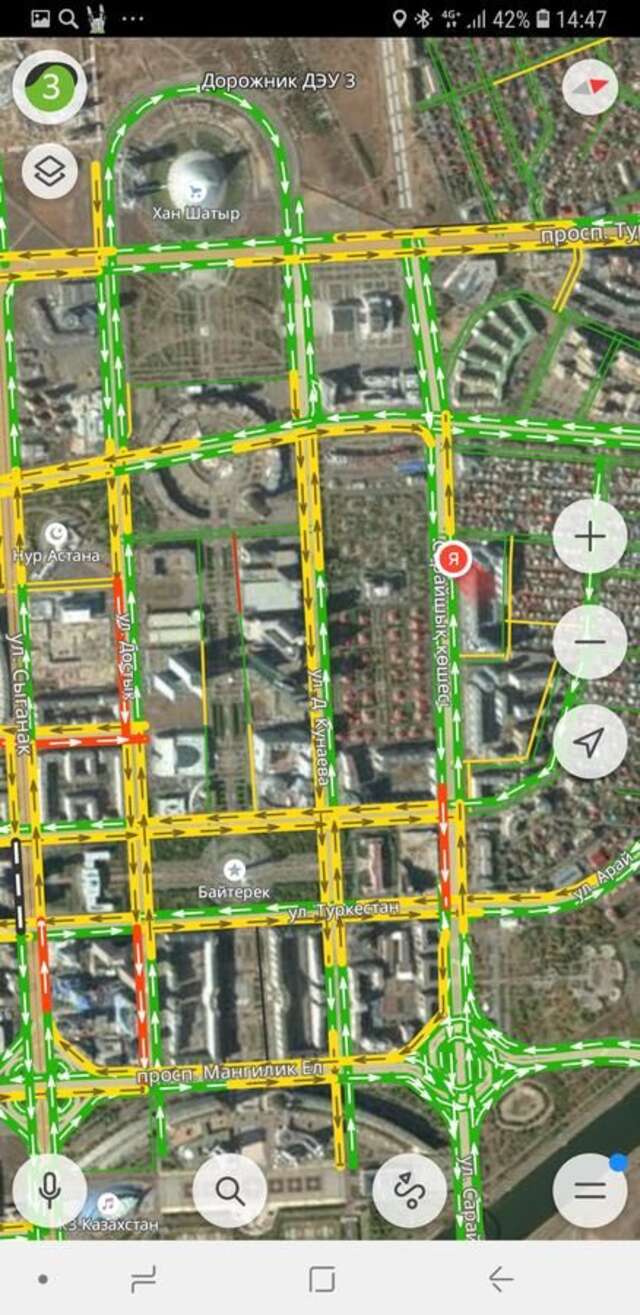640x1315 pixels.
Task: Go back using system navigation
Action: click(x=501, y=1278)
